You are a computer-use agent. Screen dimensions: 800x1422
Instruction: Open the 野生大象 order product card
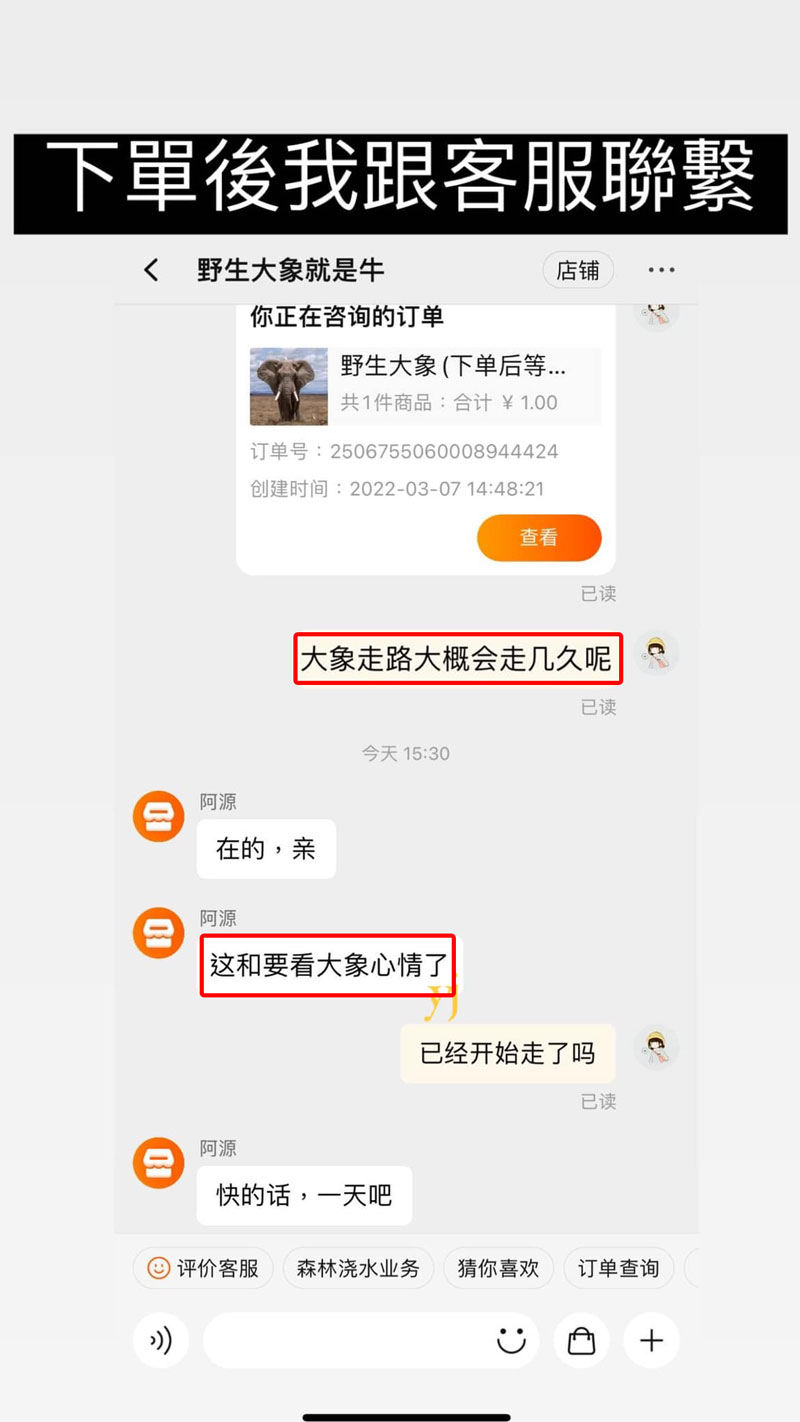(x=424, y=386)
